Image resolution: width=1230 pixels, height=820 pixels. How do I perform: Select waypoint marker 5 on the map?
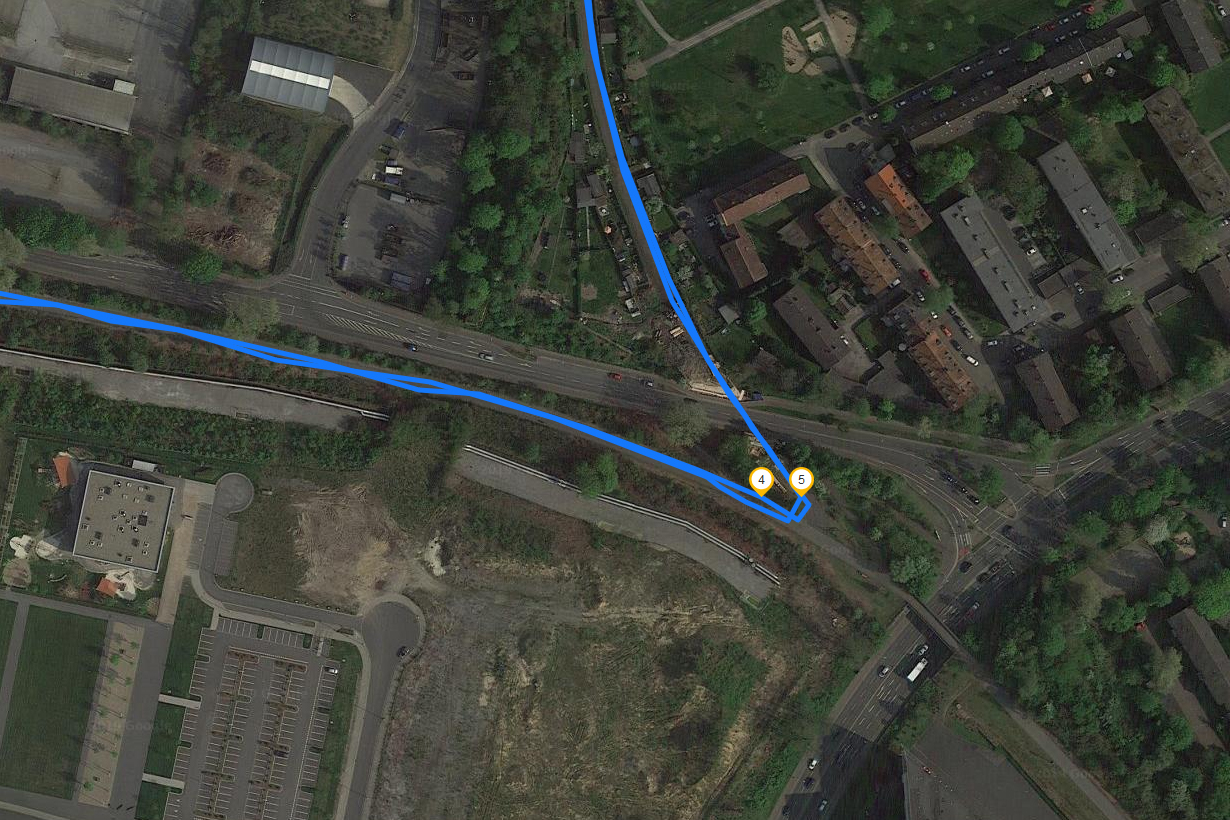801,480
